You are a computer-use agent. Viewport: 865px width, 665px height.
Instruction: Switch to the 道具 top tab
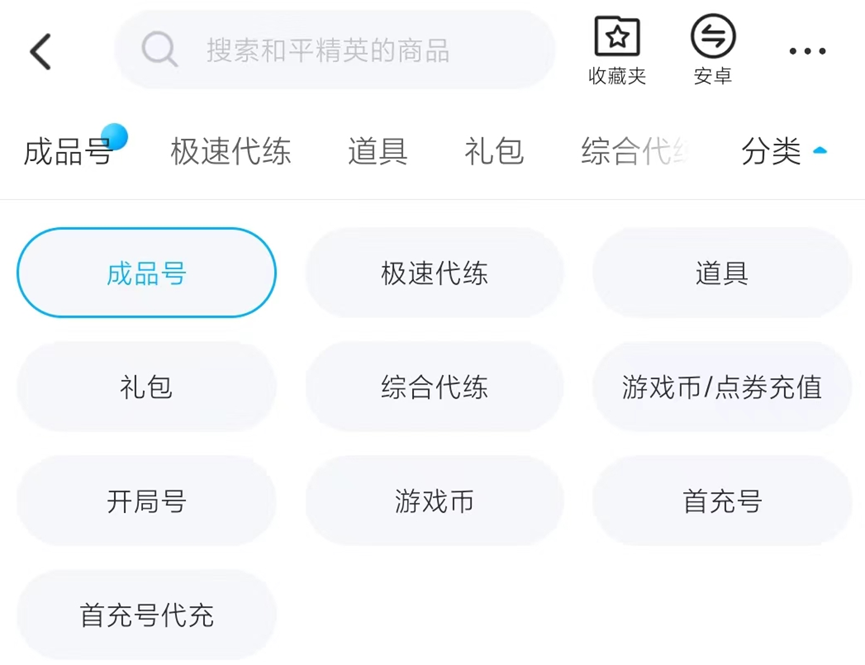click(x=377, y=152)
